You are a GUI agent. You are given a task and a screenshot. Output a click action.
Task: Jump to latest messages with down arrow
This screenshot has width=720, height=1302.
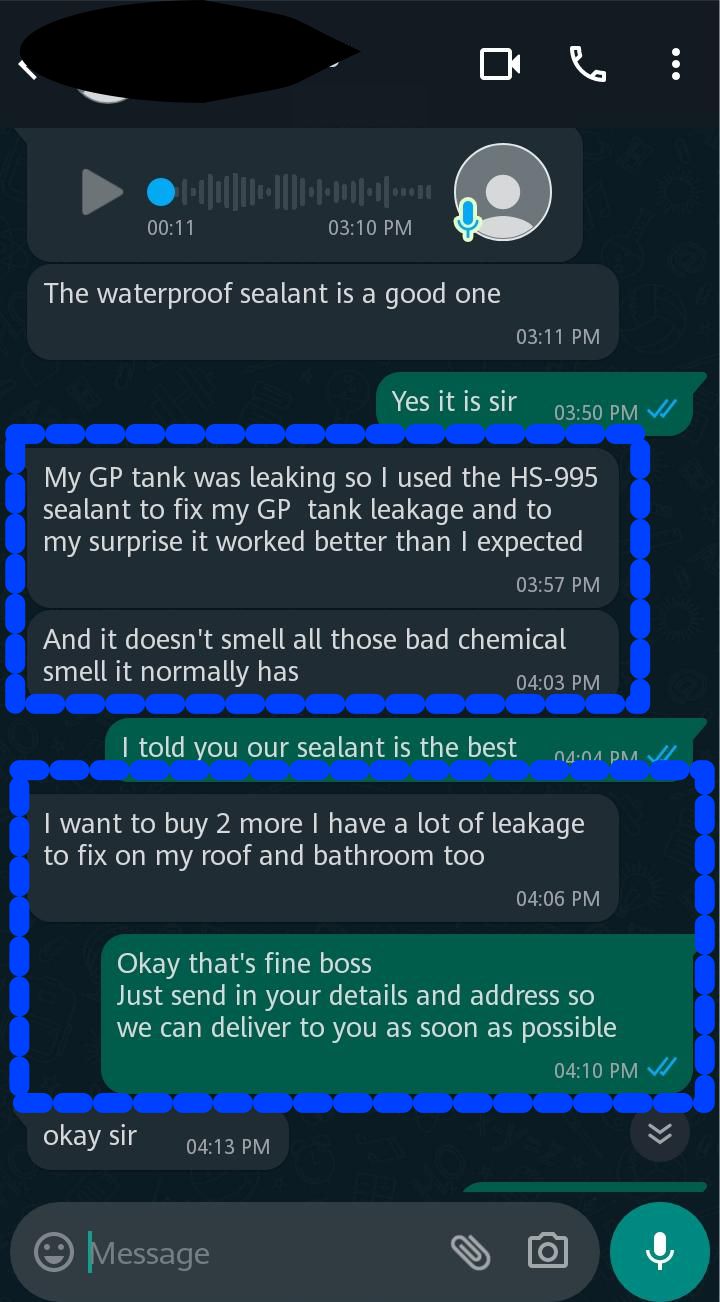[x=659, y=1133]
